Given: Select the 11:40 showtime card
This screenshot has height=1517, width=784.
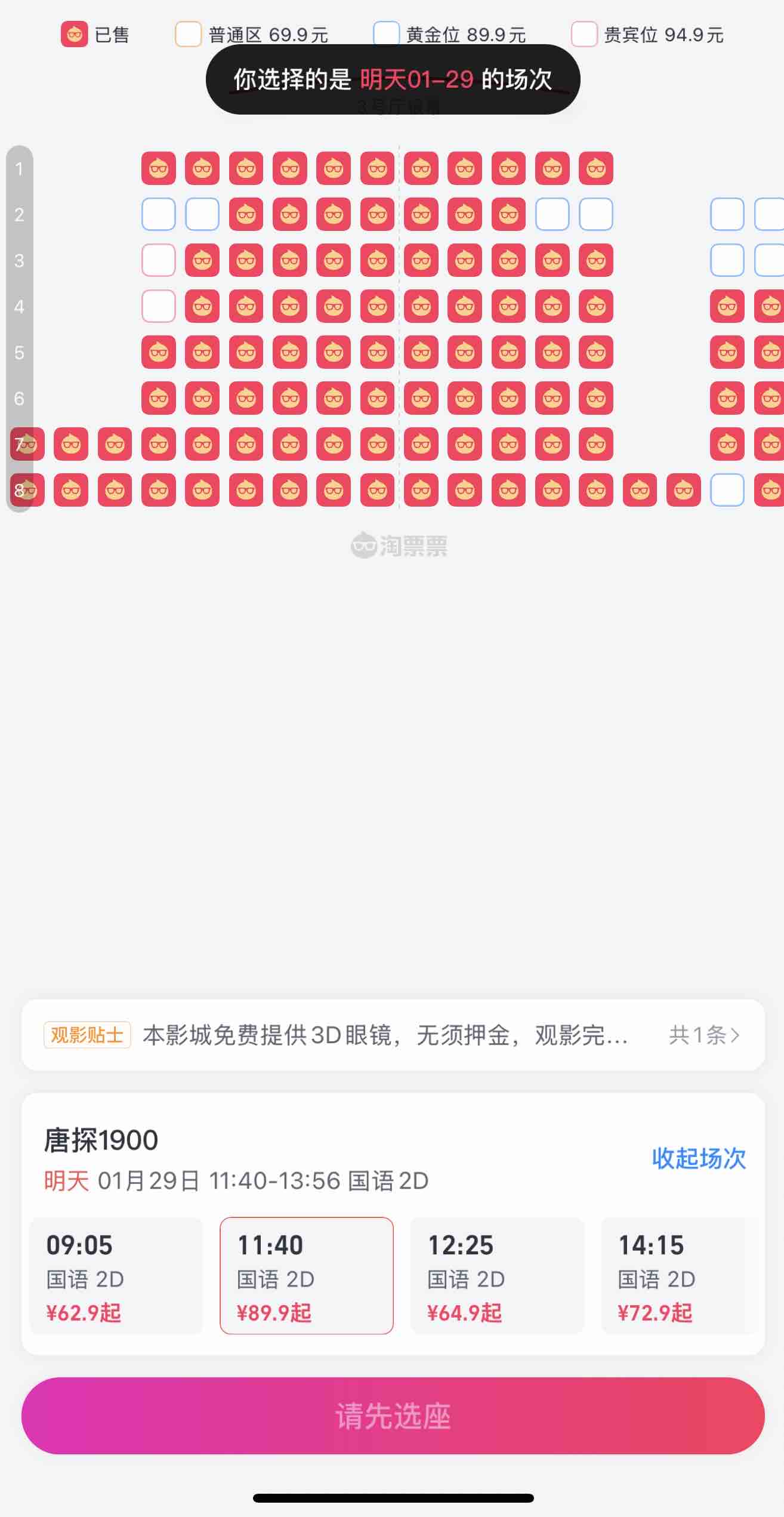Looking at the screenshot, I should pyautogui.click(x=306, y=1276).
